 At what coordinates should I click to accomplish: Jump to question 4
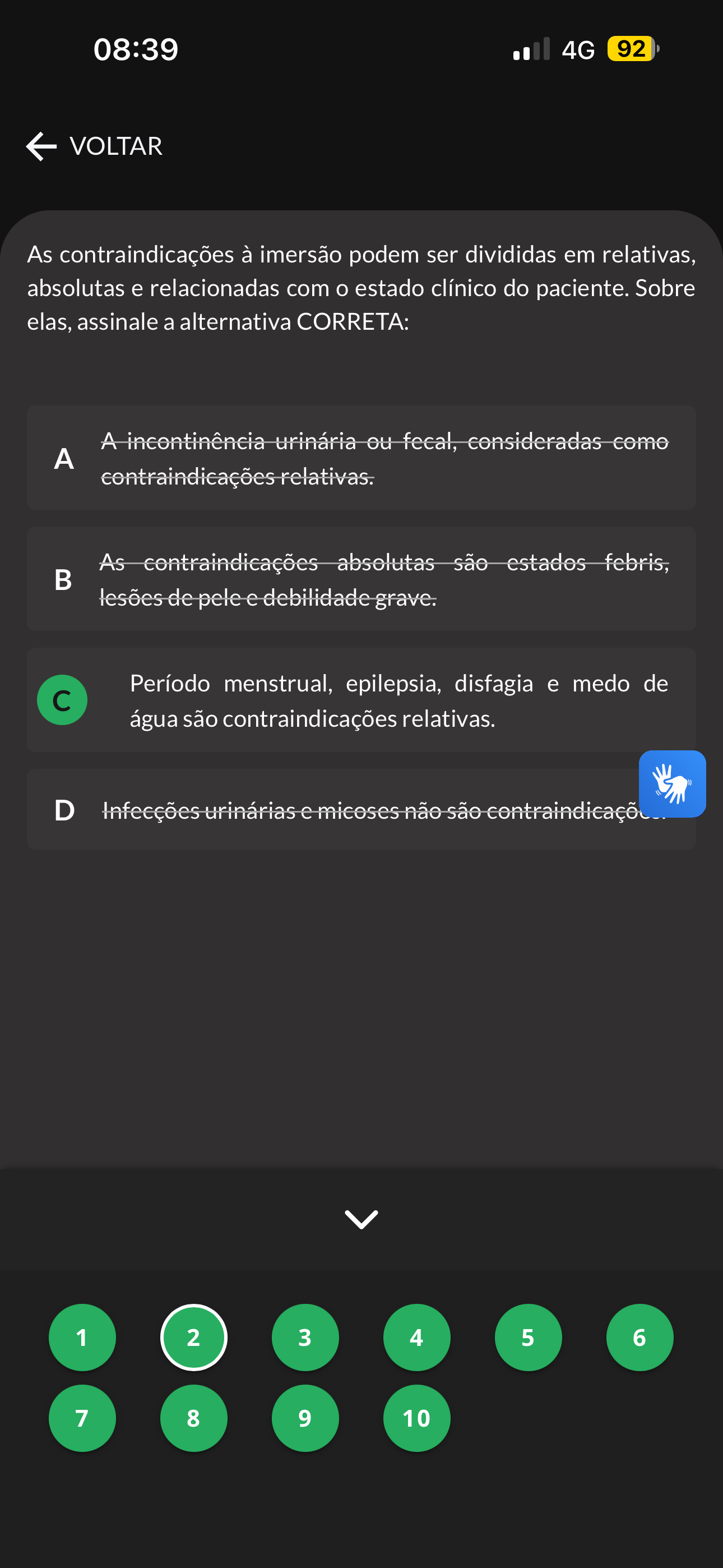tap(417, 1338)
